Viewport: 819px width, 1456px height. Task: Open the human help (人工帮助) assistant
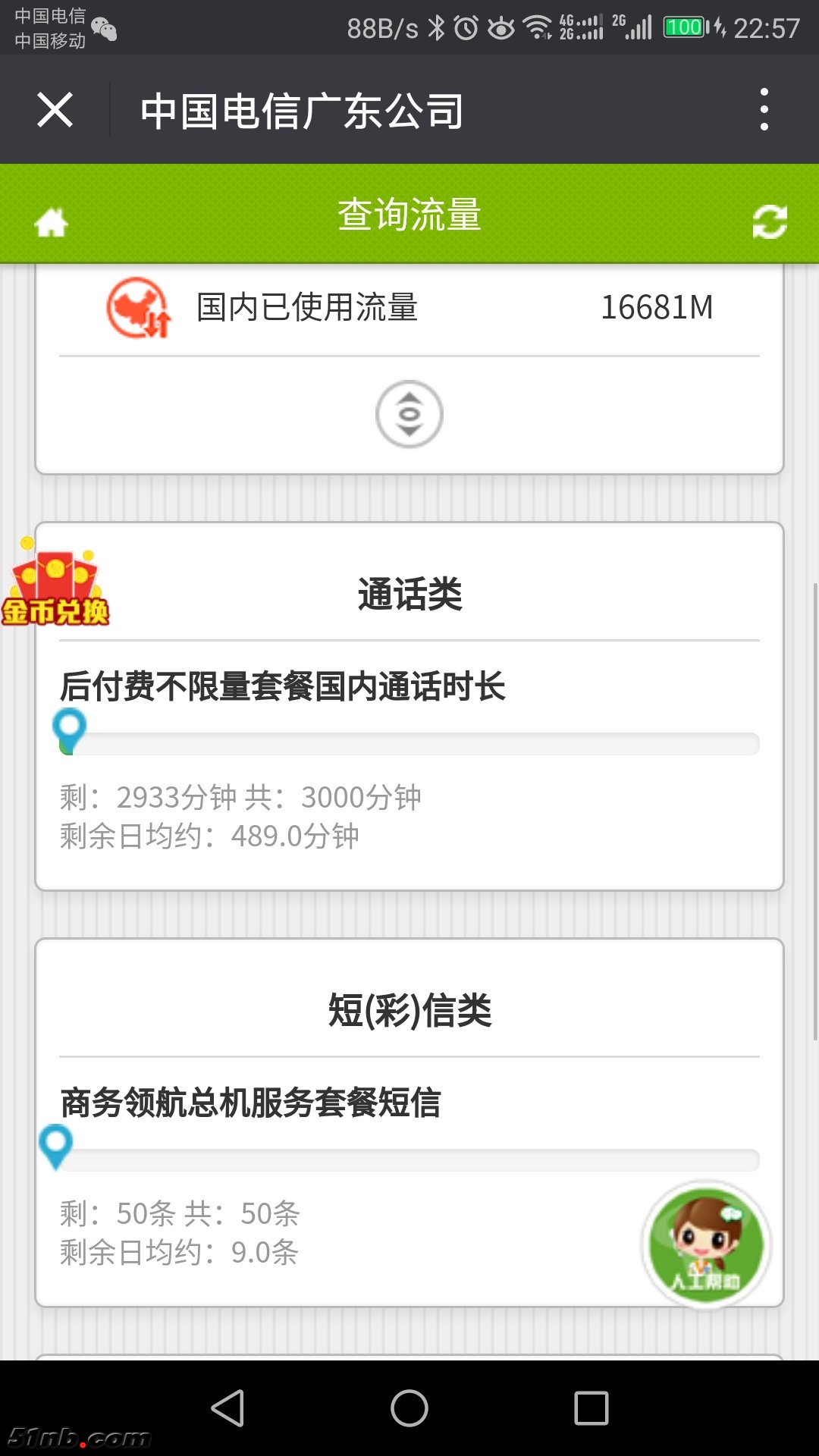pyautogui.click(x=706, y=1245)
